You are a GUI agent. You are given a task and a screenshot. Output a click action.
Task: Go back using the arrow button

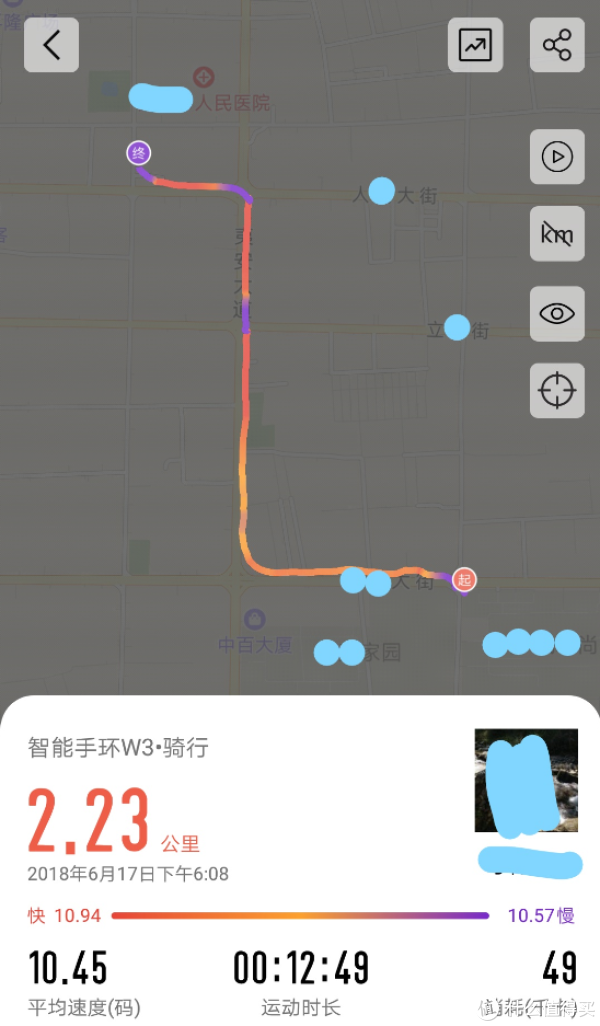pyautogui.click(x=52, y=45)
